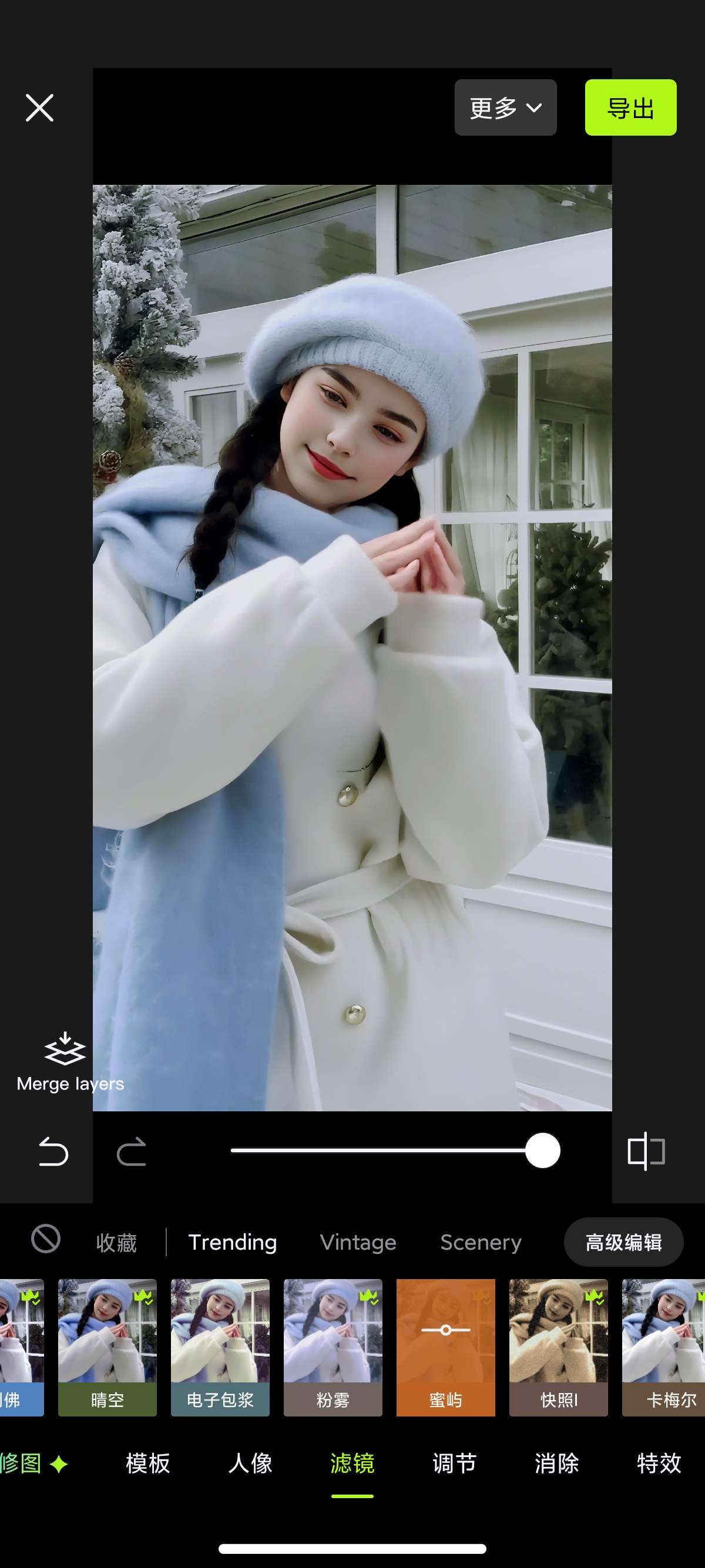Tap the filter intensity slider
The image size is (705, 1568).
395,1150
